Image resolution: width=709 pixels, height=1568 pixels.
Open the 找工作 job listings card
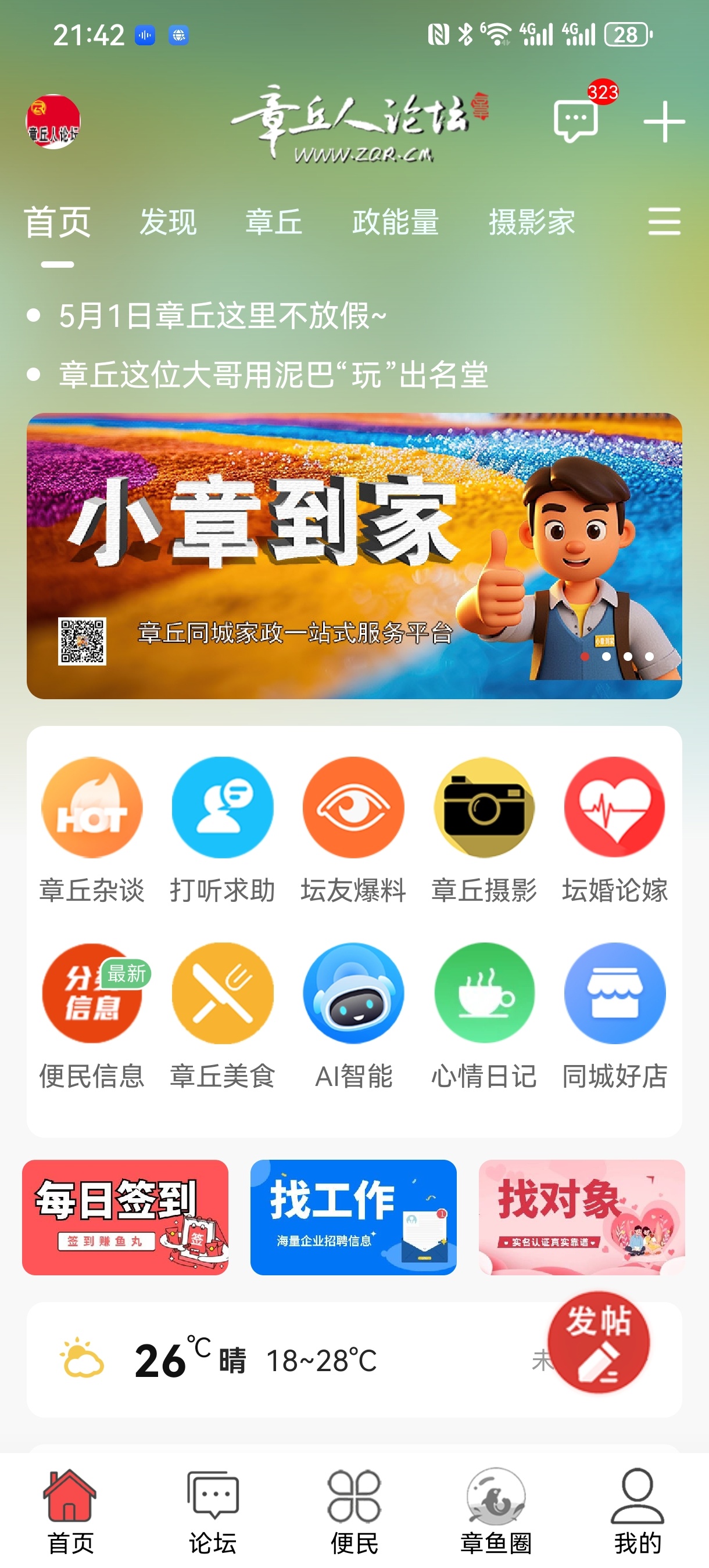coord(353,1217)
